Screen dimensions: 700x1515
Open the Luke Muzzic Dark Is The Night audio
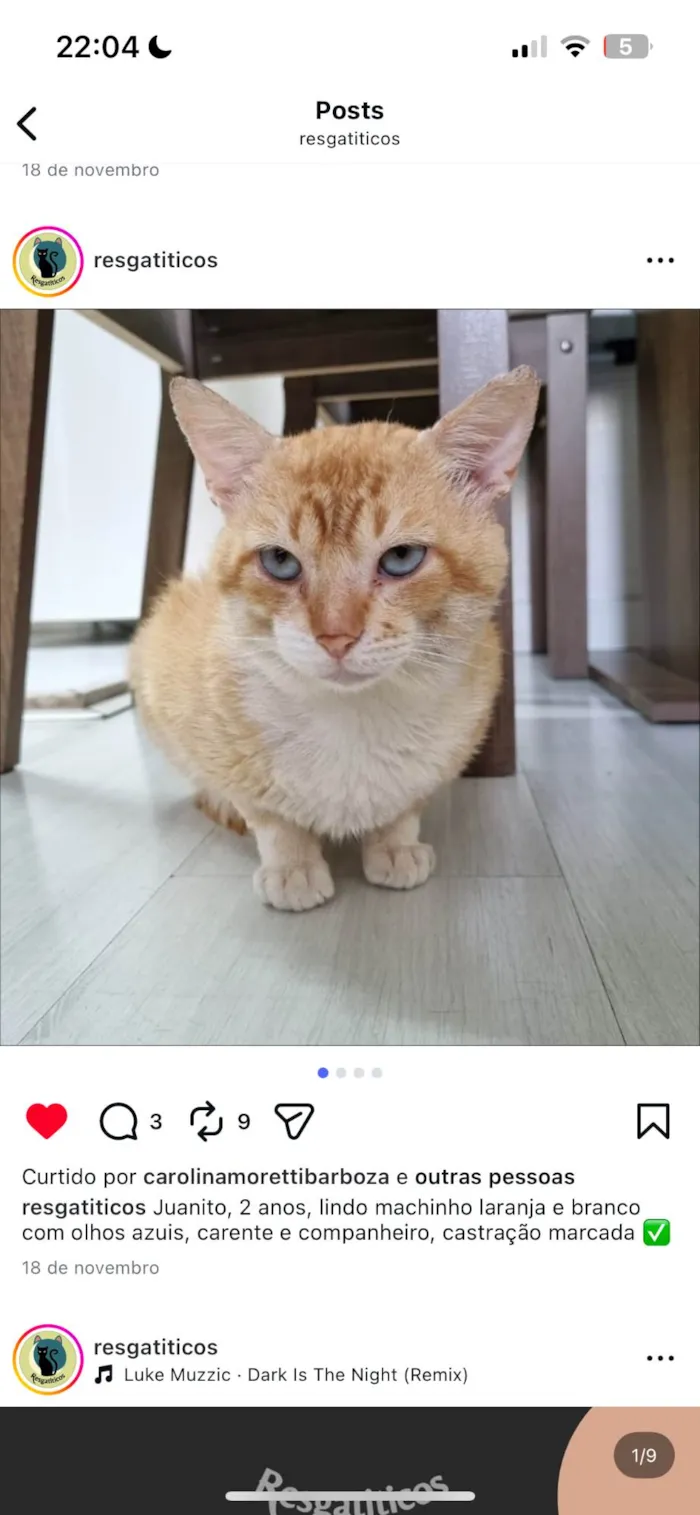coord(294,1374)
